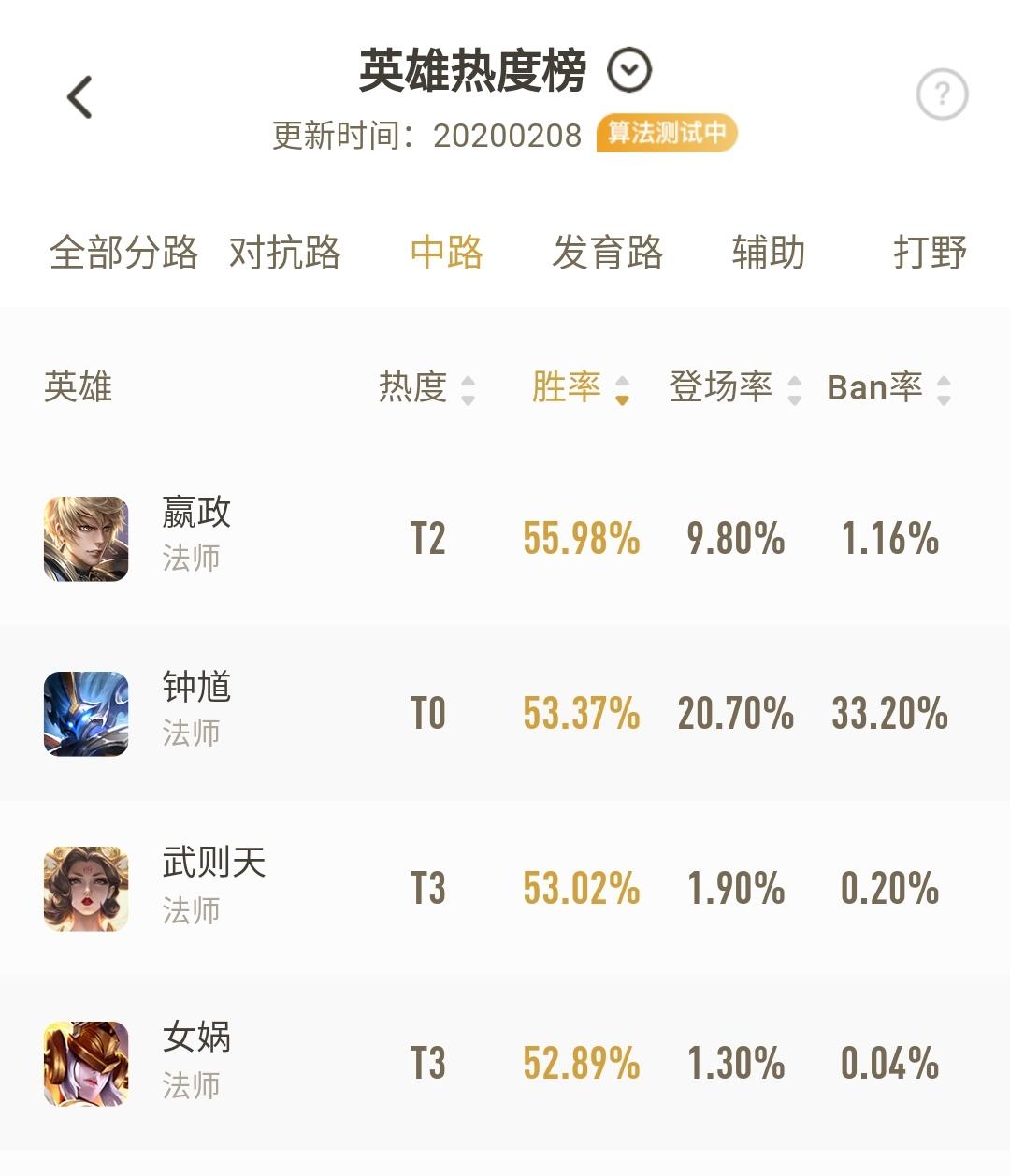Select 女娲's hero avatar
The height and width of the screenshot is (1176, 1010).
(85, 1062)
